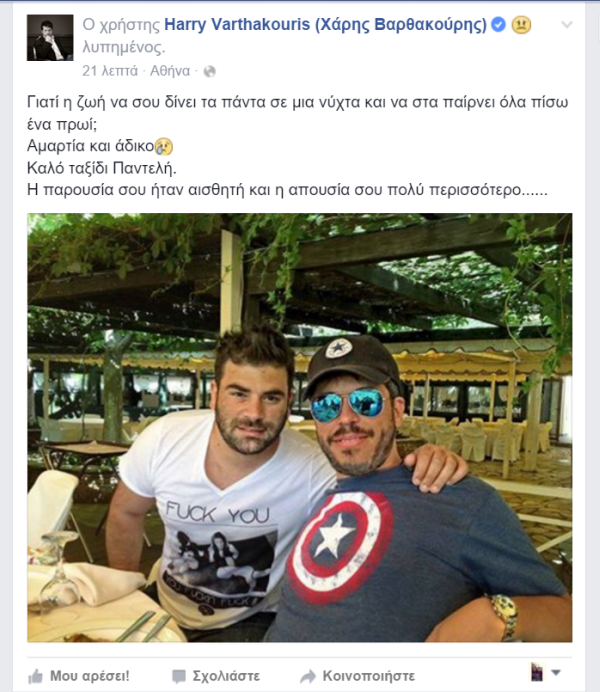This screenshot has width=600, height=692.
Task: Open the posted photo of two men
Action: [x=300, y=427]
